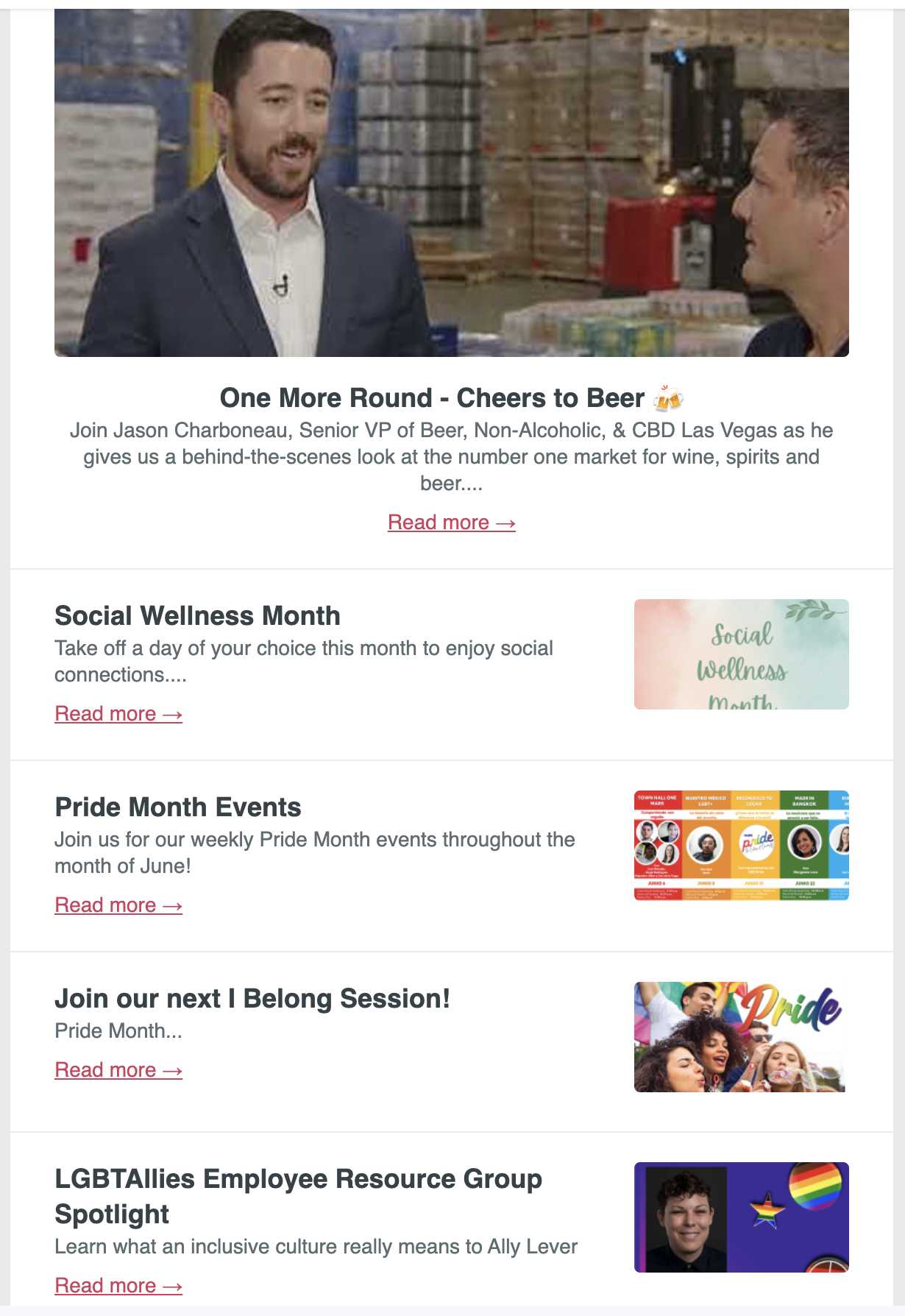Viewport: 905px width, 1316px height.
Task: Follow Read more link for Pride Month Events
Action: pyautogui.click(x=118, y=905)
